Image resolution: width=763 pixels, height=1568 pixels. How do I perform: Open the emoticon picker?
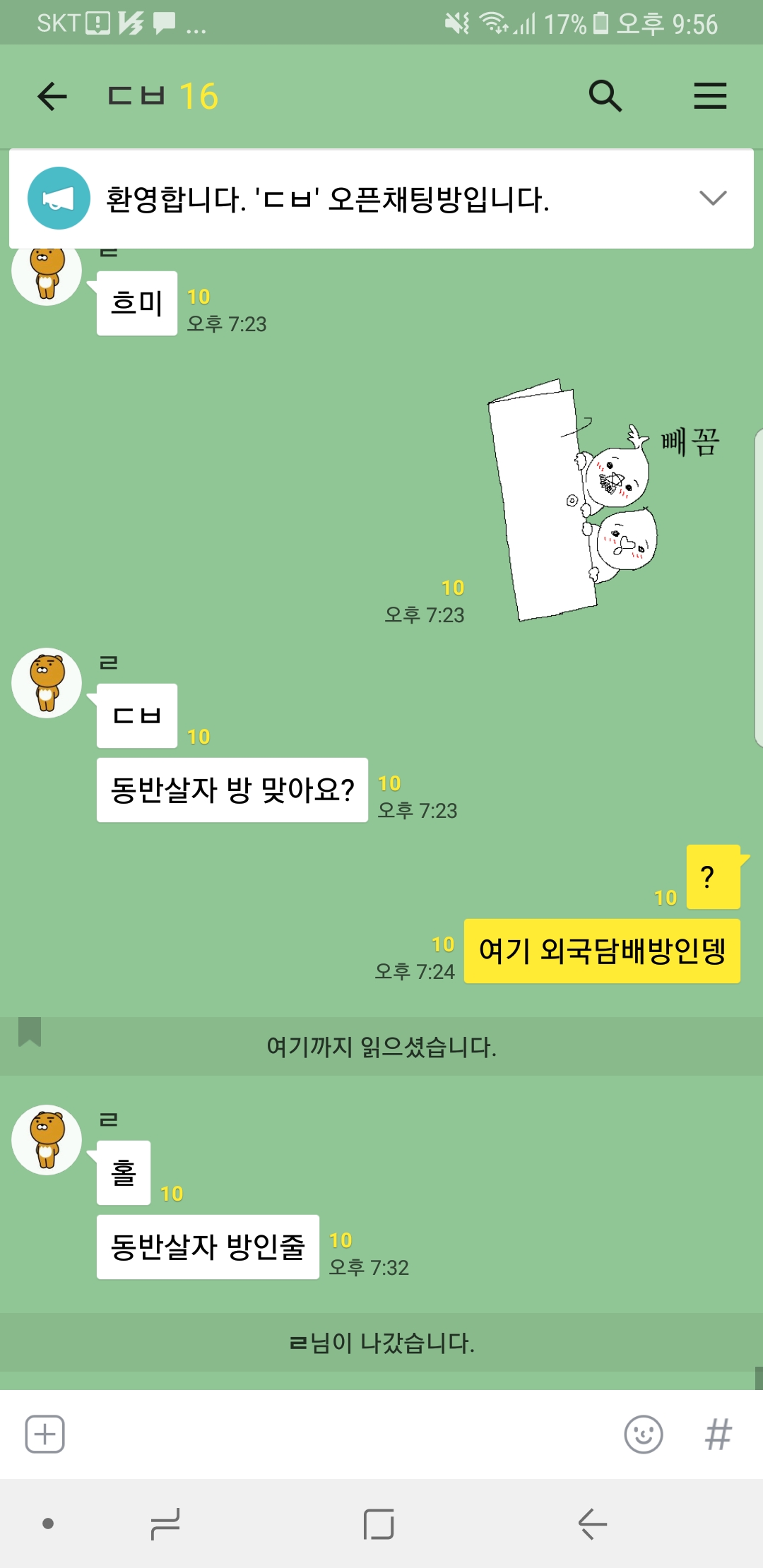(x=643, y=1434)
